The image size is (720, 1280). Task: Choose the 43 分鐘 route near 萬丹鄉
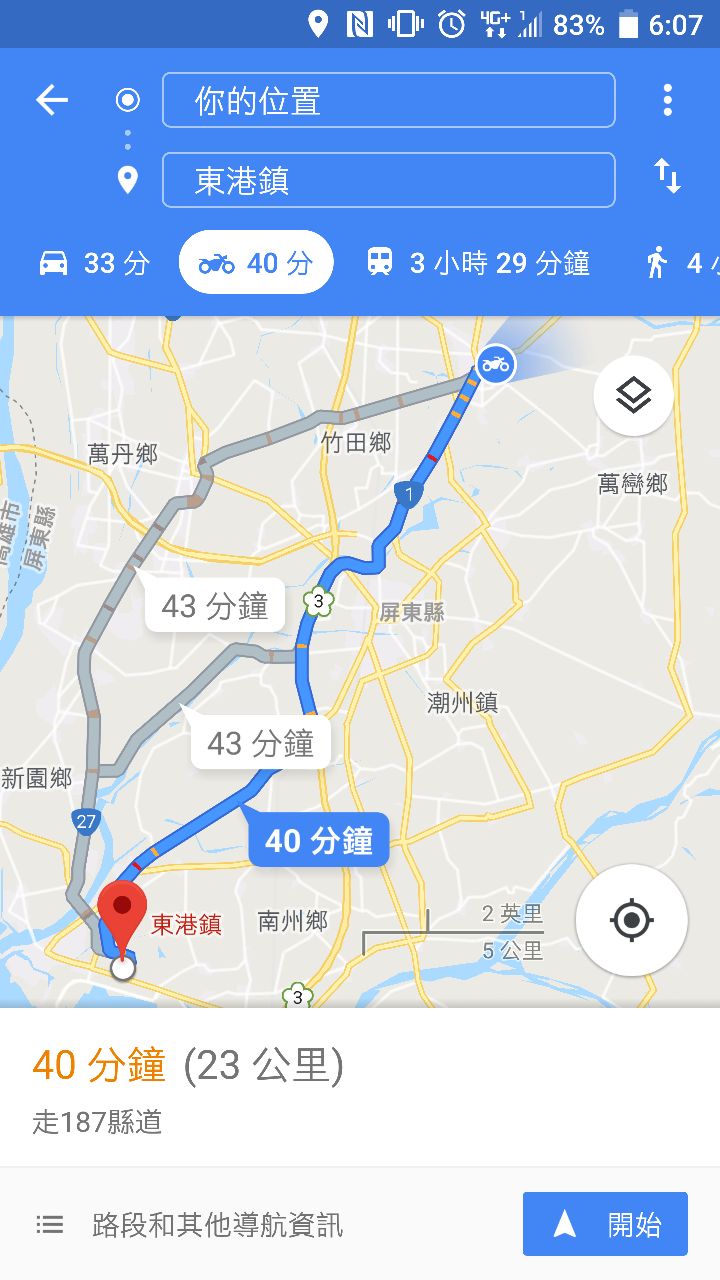coord(214,606)
